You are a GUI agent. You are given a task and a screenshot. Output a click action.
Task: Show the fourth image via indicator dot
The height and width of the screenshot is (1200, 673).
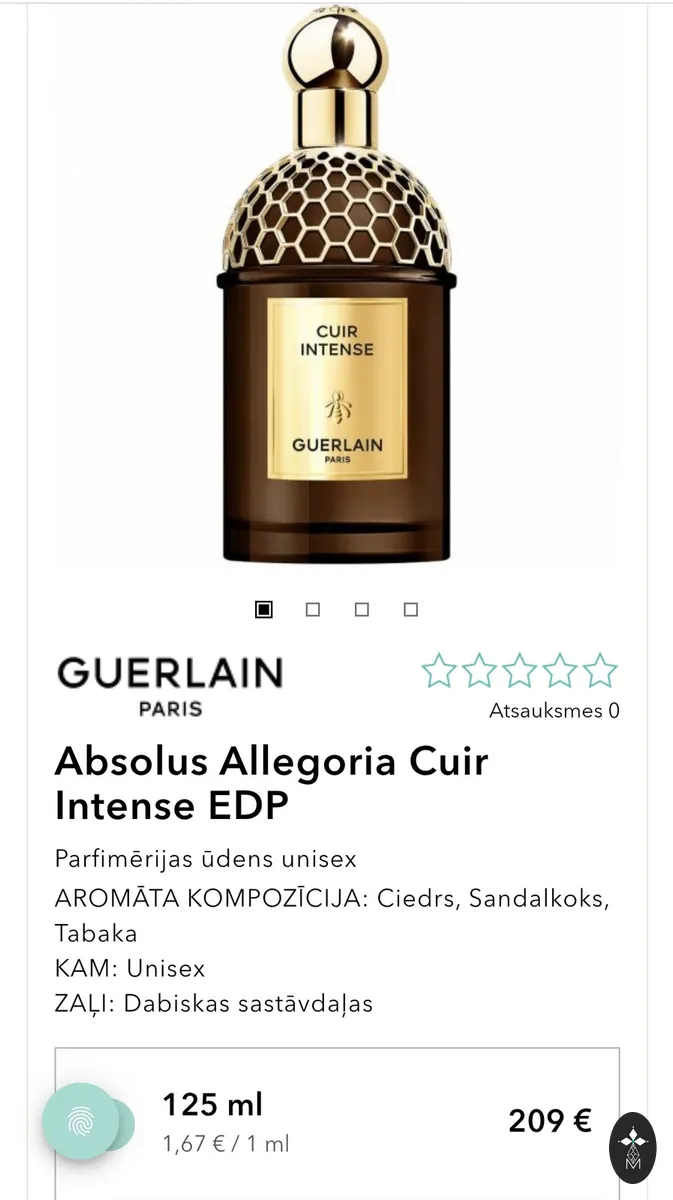coord(410,609)
